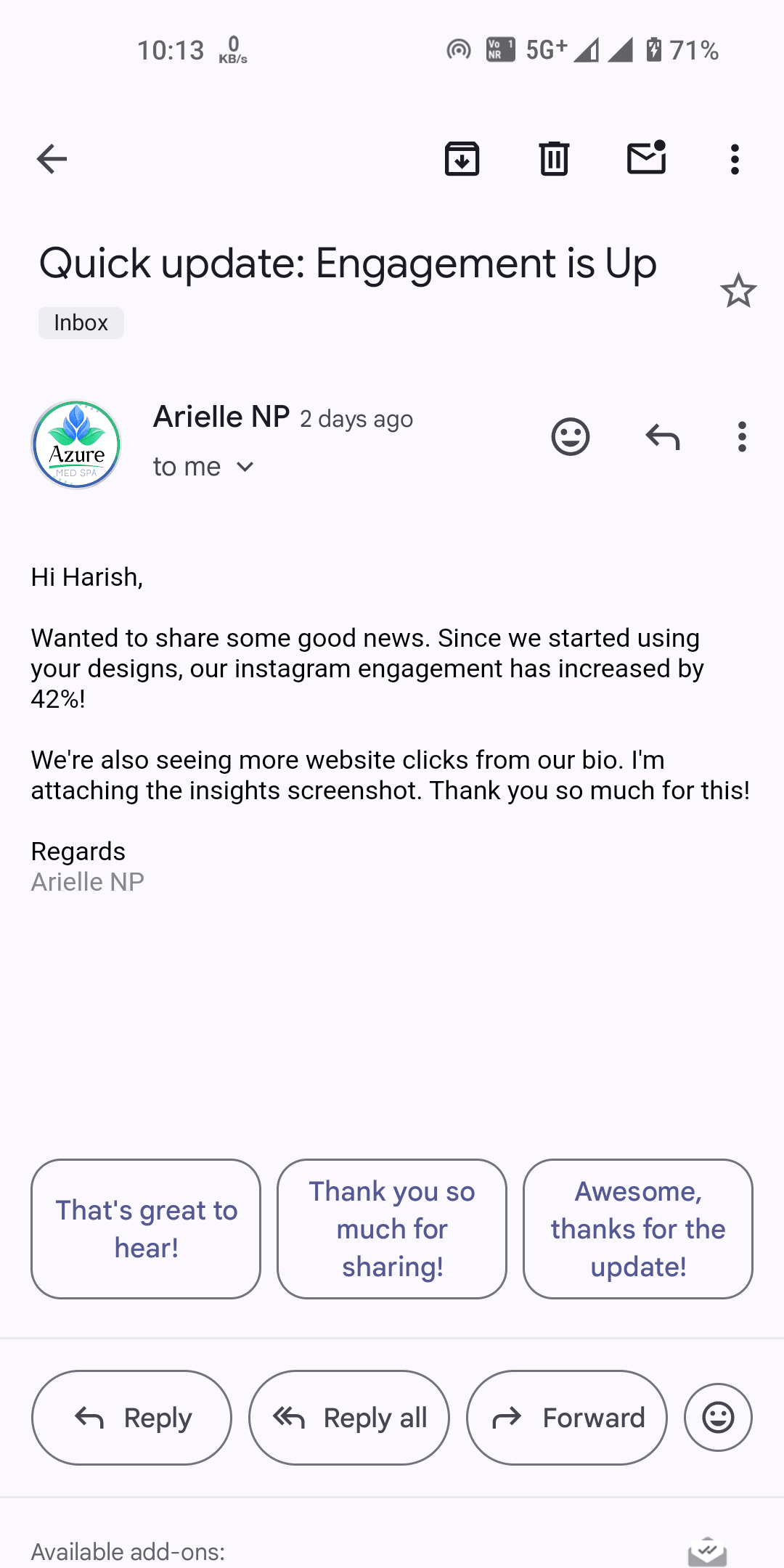Image resolution: width=784 pixels, height=1568 pixels.
Task: Go back to the inbox
Action: [x=52, y=159]
